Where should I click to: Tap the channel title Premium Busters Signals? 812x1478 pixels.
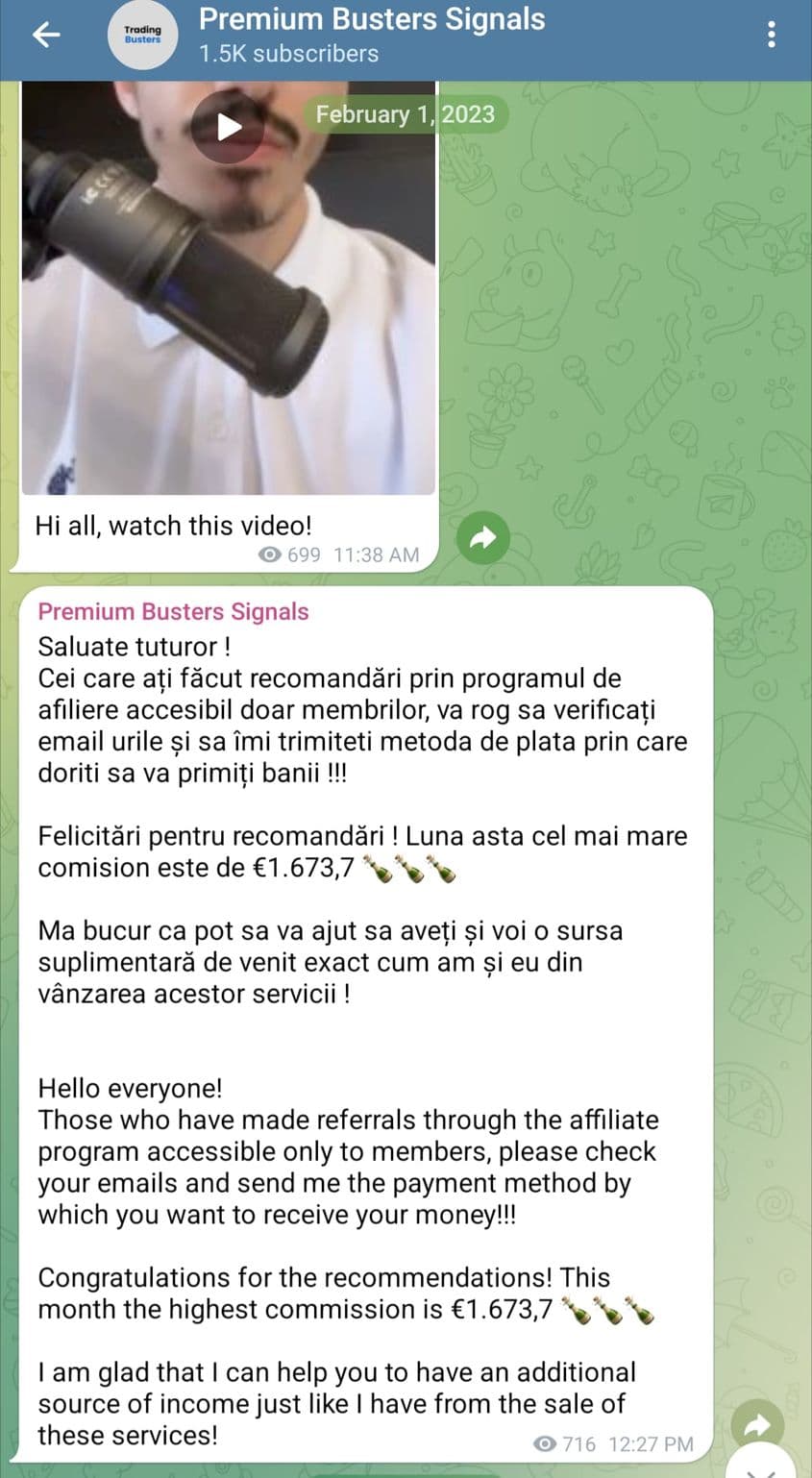tap(371, 19)
